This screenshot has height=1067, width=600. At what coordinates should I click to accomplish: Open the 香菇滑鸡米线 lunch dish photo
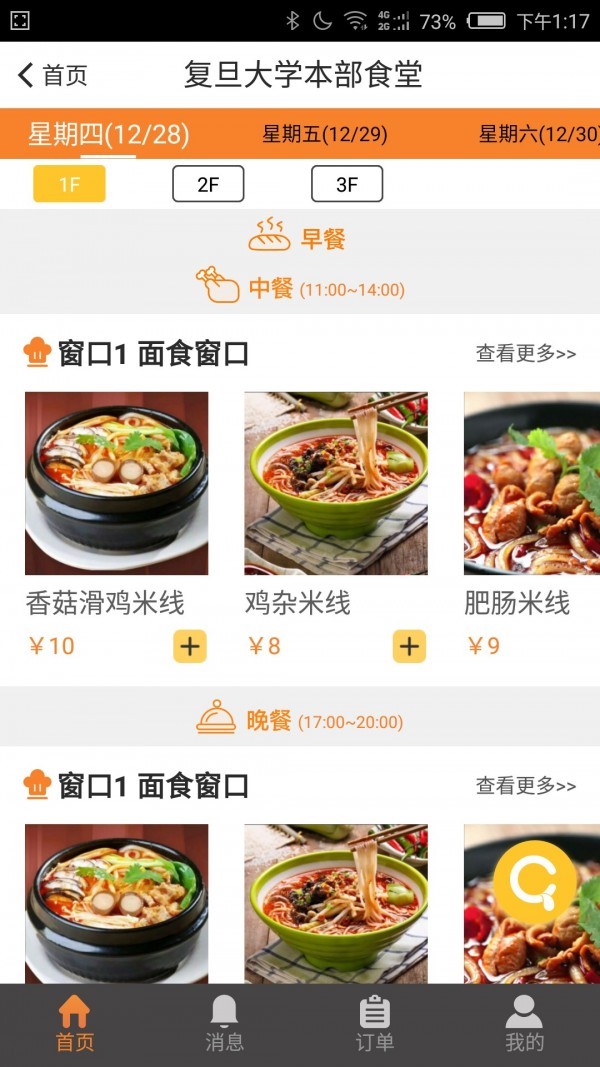coord(116,483)
